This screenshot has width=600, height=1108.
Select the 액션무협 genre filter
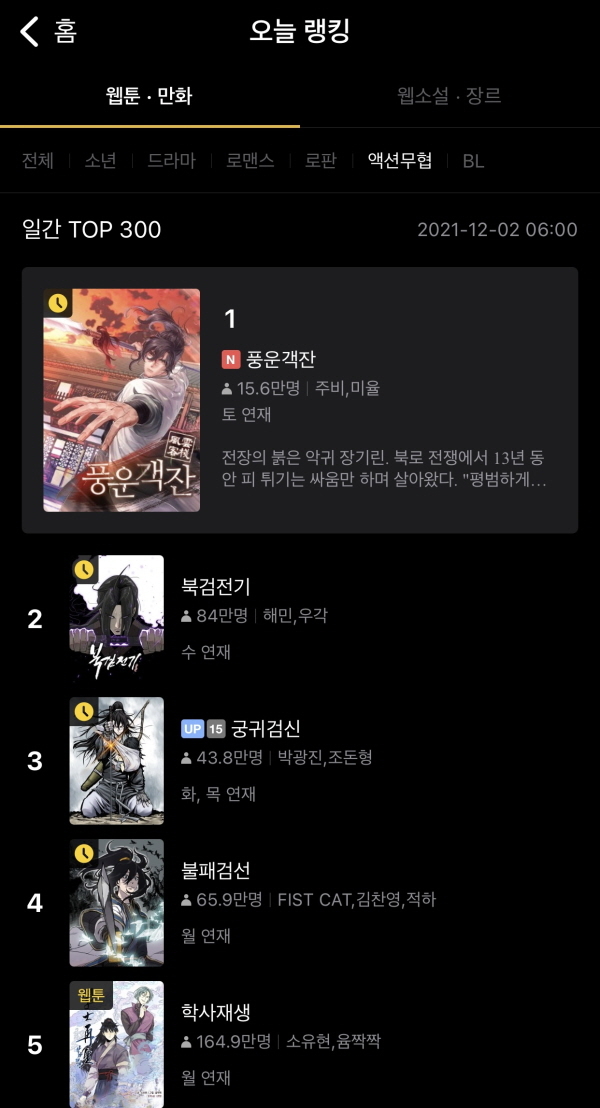[399, 161]
